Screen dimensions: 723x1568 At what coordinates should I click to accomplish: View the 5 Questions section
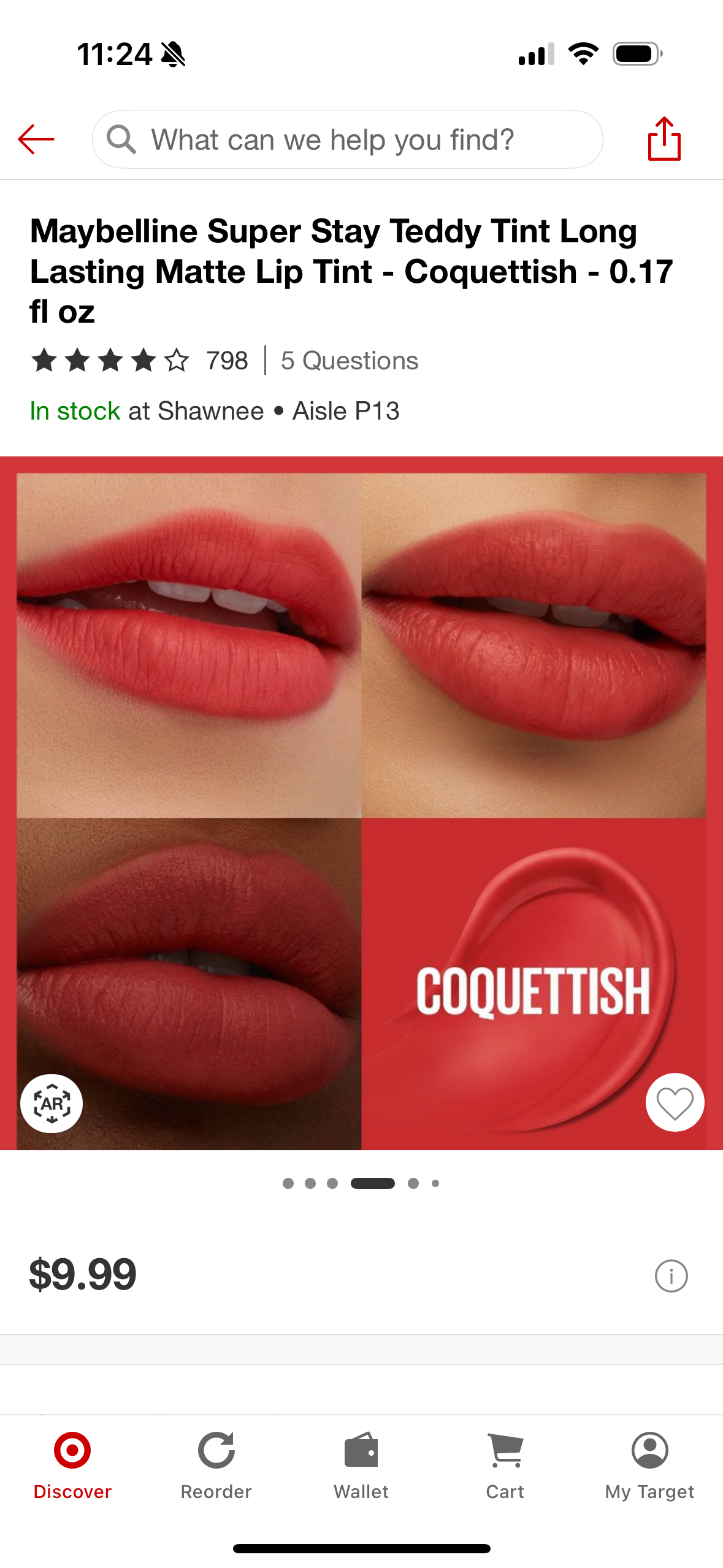point(349,360)
